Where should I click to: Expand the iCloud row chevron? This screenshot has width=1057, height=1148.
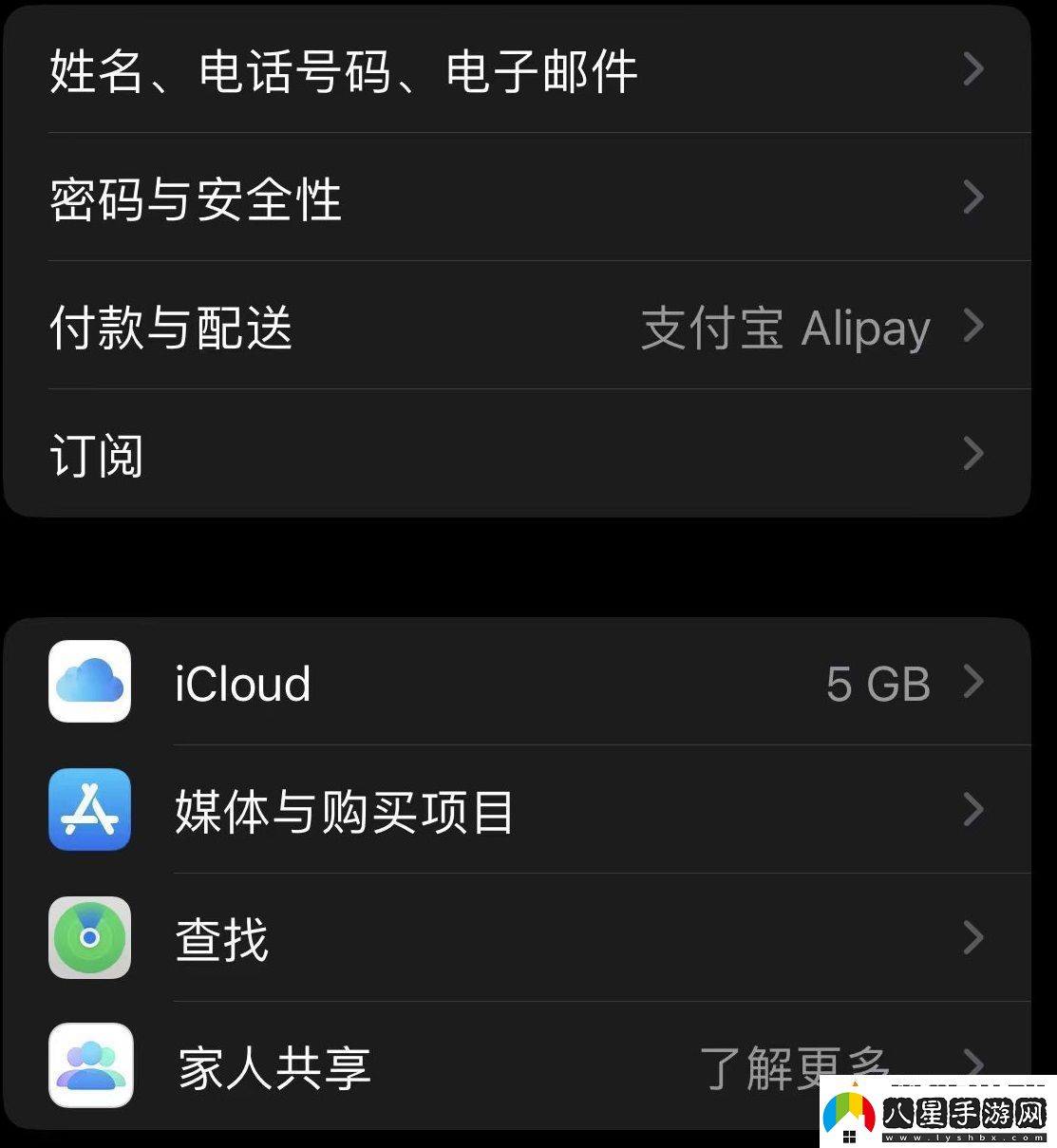[972, 684]
